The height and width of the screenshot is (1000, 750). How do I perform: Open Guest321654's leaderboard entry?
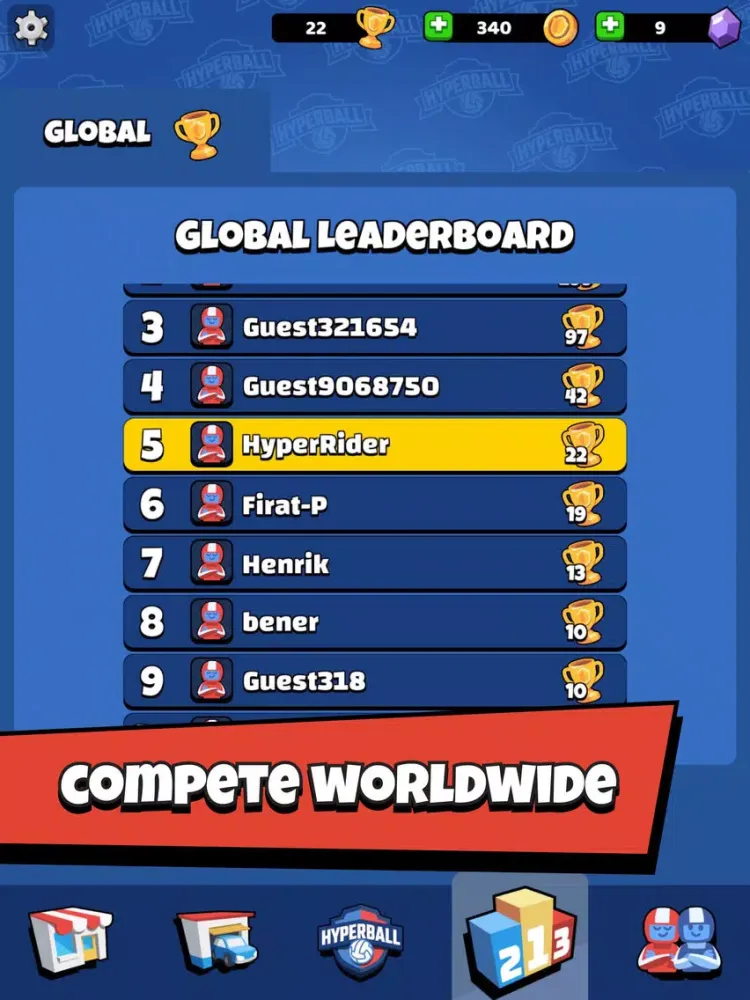pos(375,327)
